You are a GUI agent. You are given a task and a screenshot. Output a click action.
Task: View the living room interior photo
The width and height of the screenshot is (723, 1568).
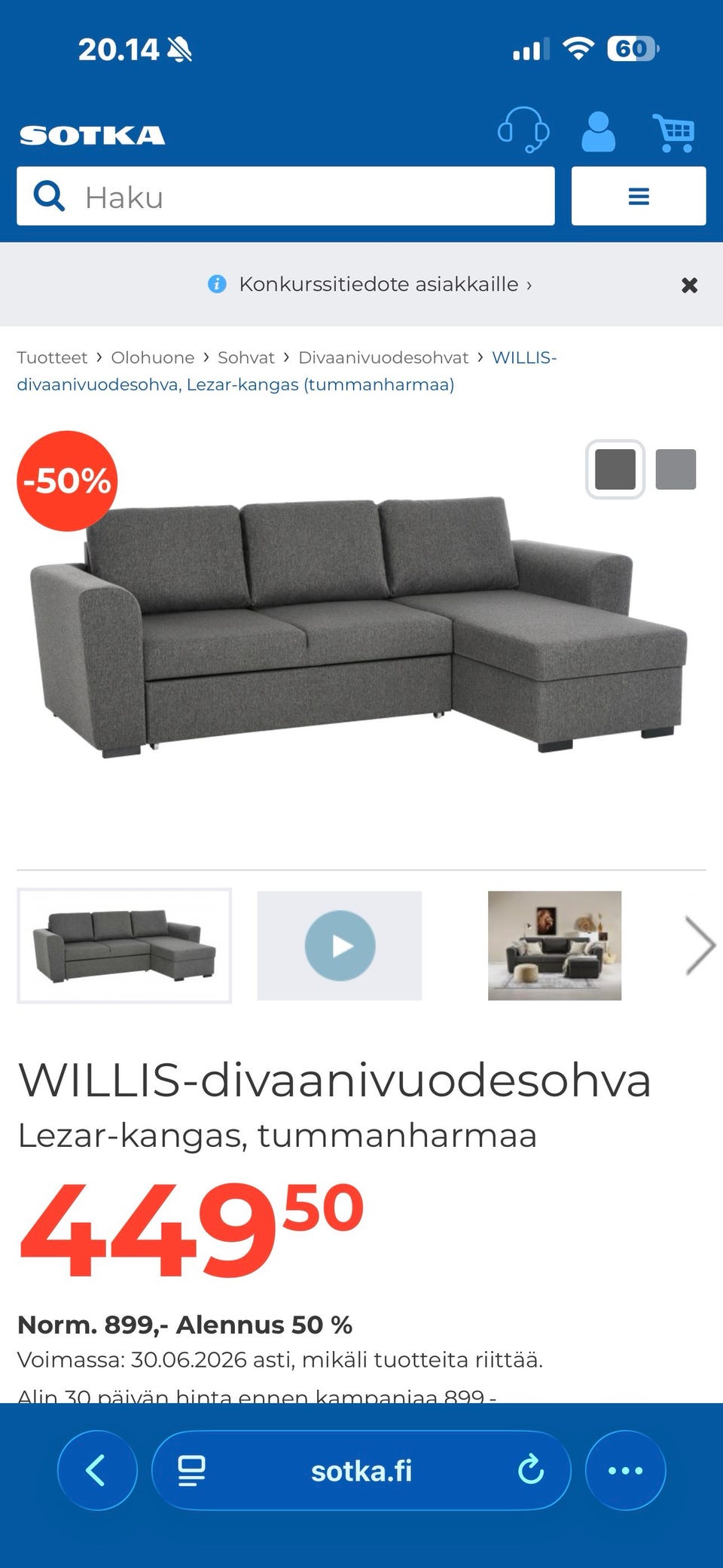coord(554,946)
